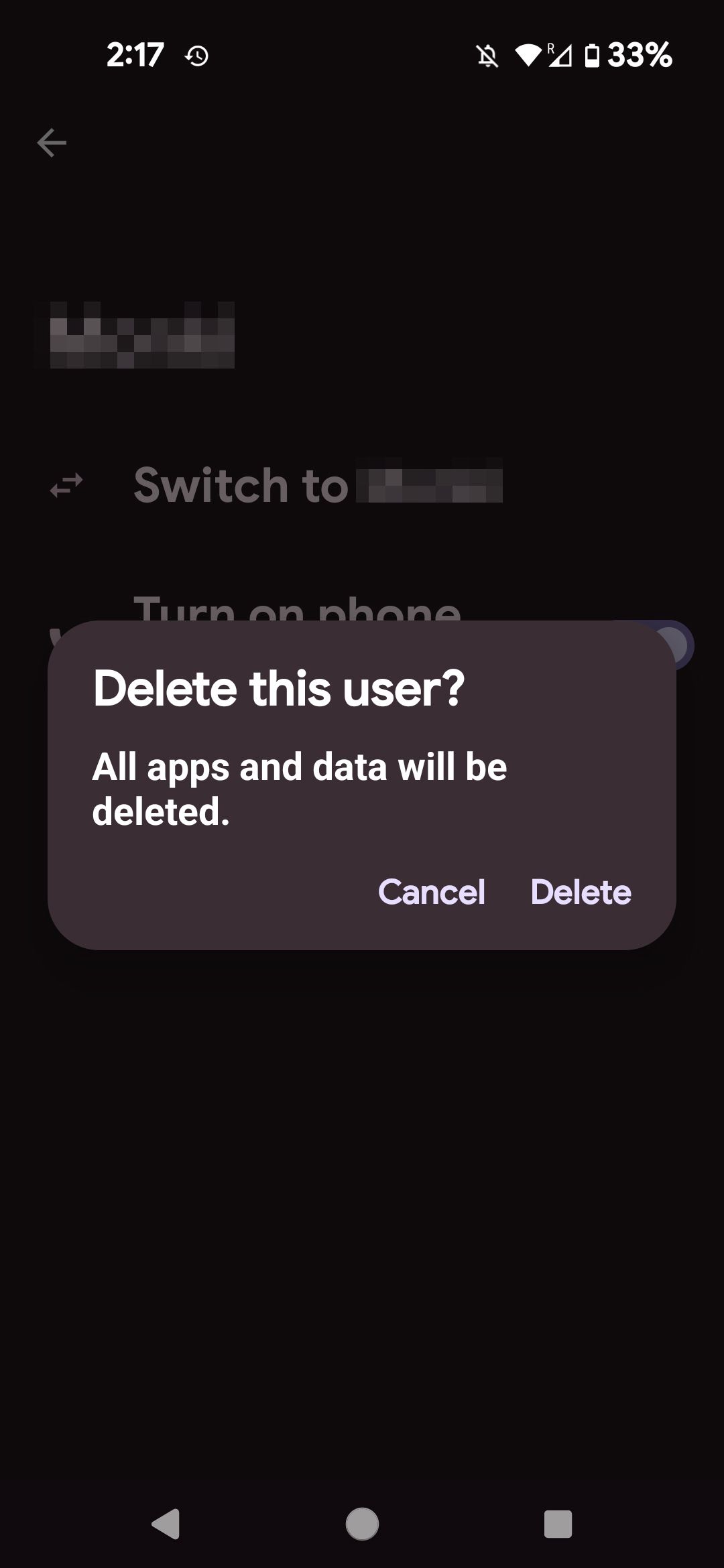
Task: Confirm deleting this user
Action: pos(581,892)
